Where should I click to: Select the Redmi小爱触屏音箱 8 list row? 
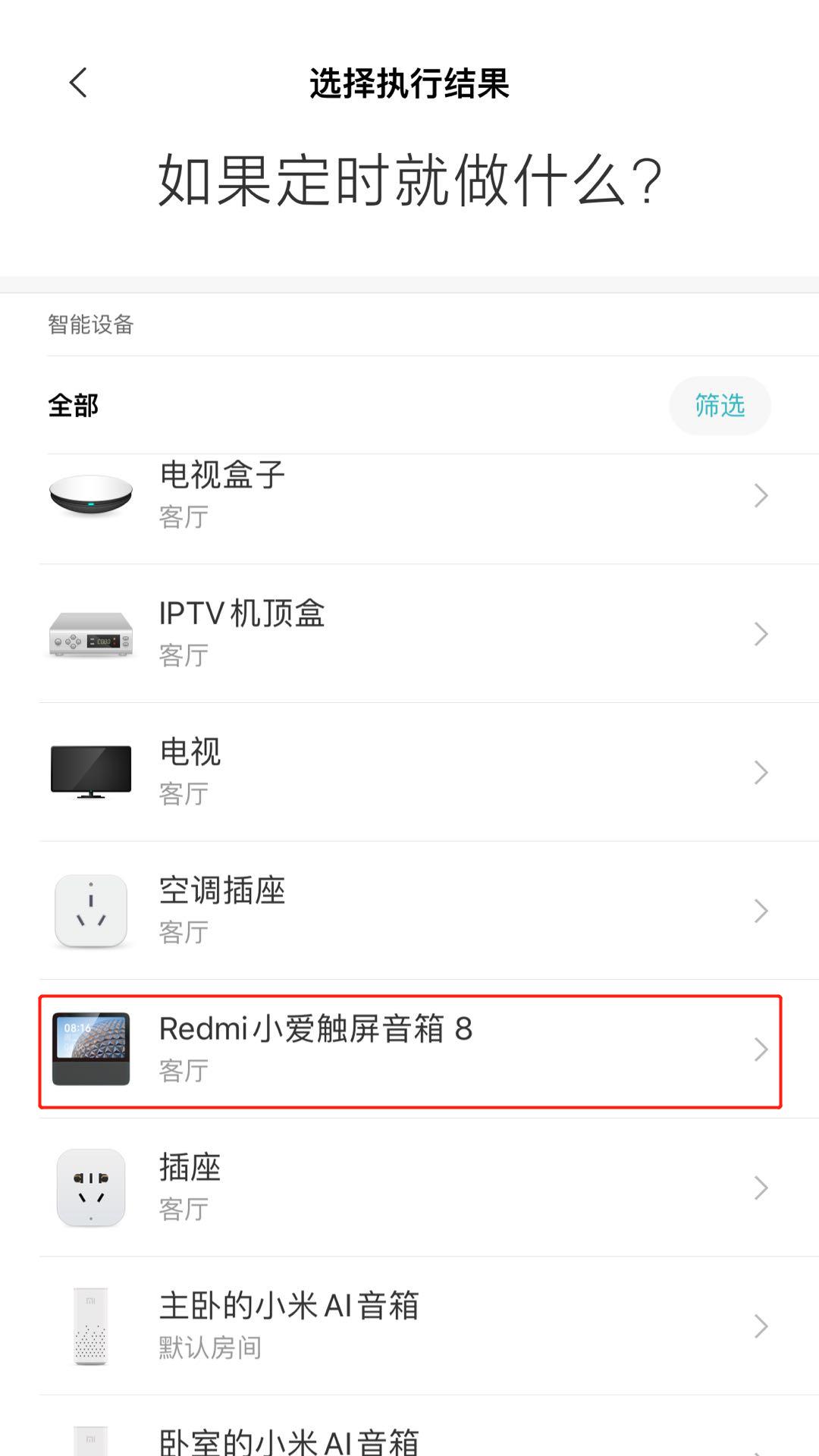[409, 1049]
